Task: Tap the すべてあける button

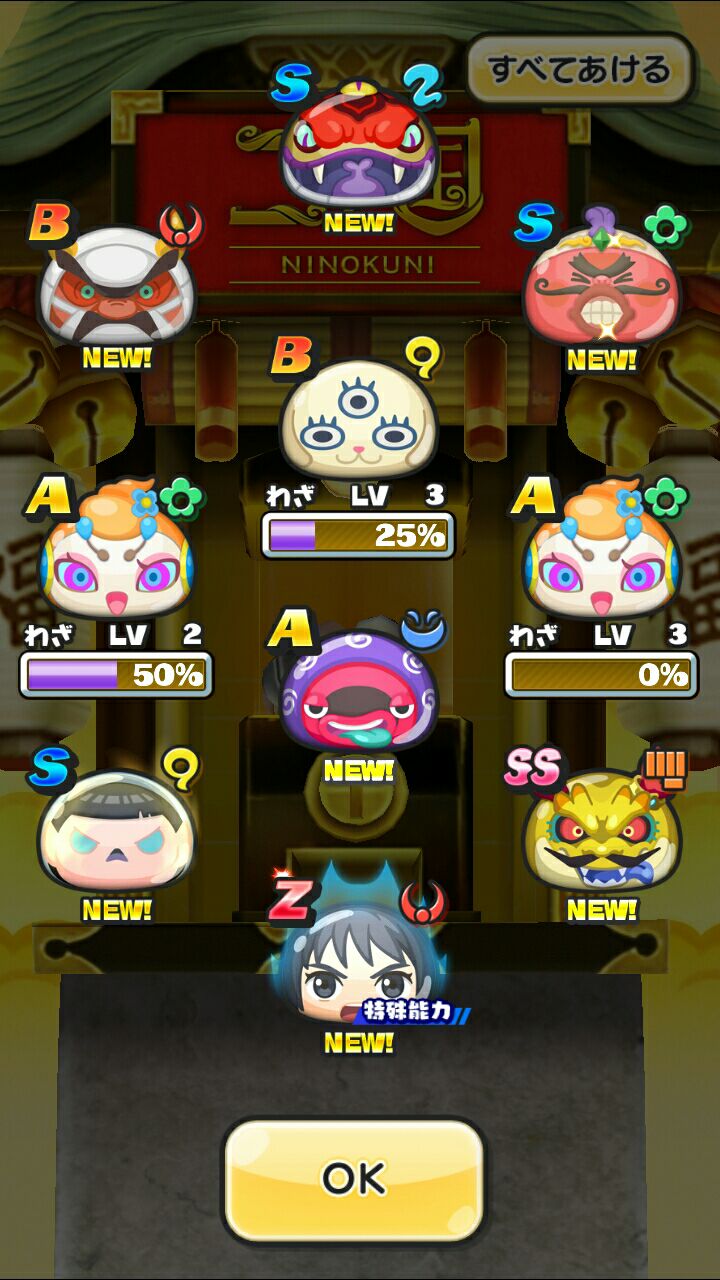Action: click(579, 69)
